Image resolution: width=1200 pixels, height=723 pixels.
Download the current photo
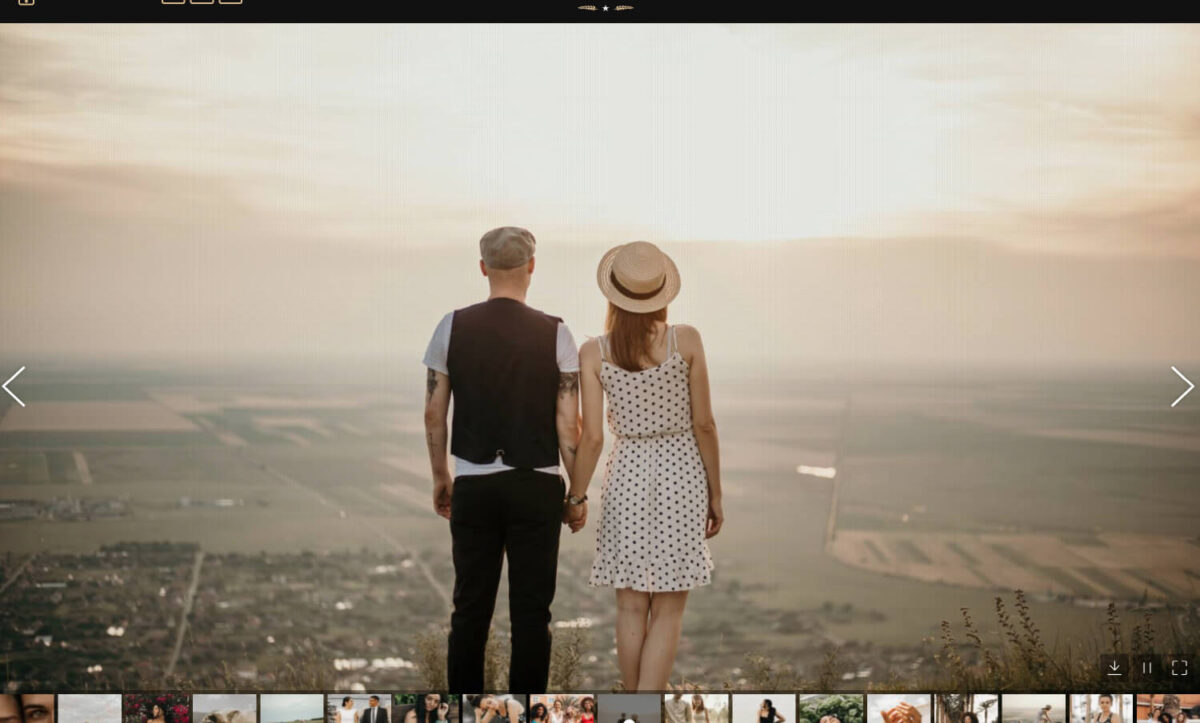coord(1114,668)
